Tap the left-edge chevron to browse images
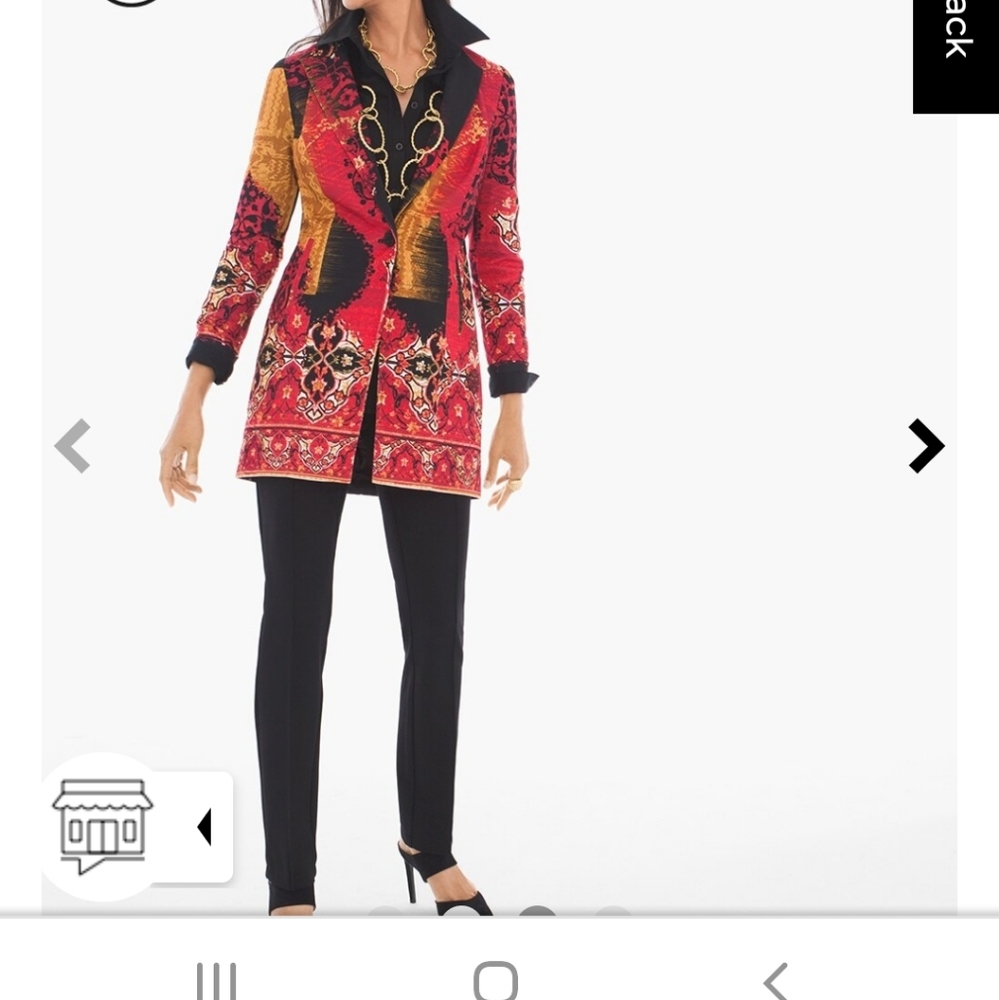The image size is (999, 1000). click(72, 446)
